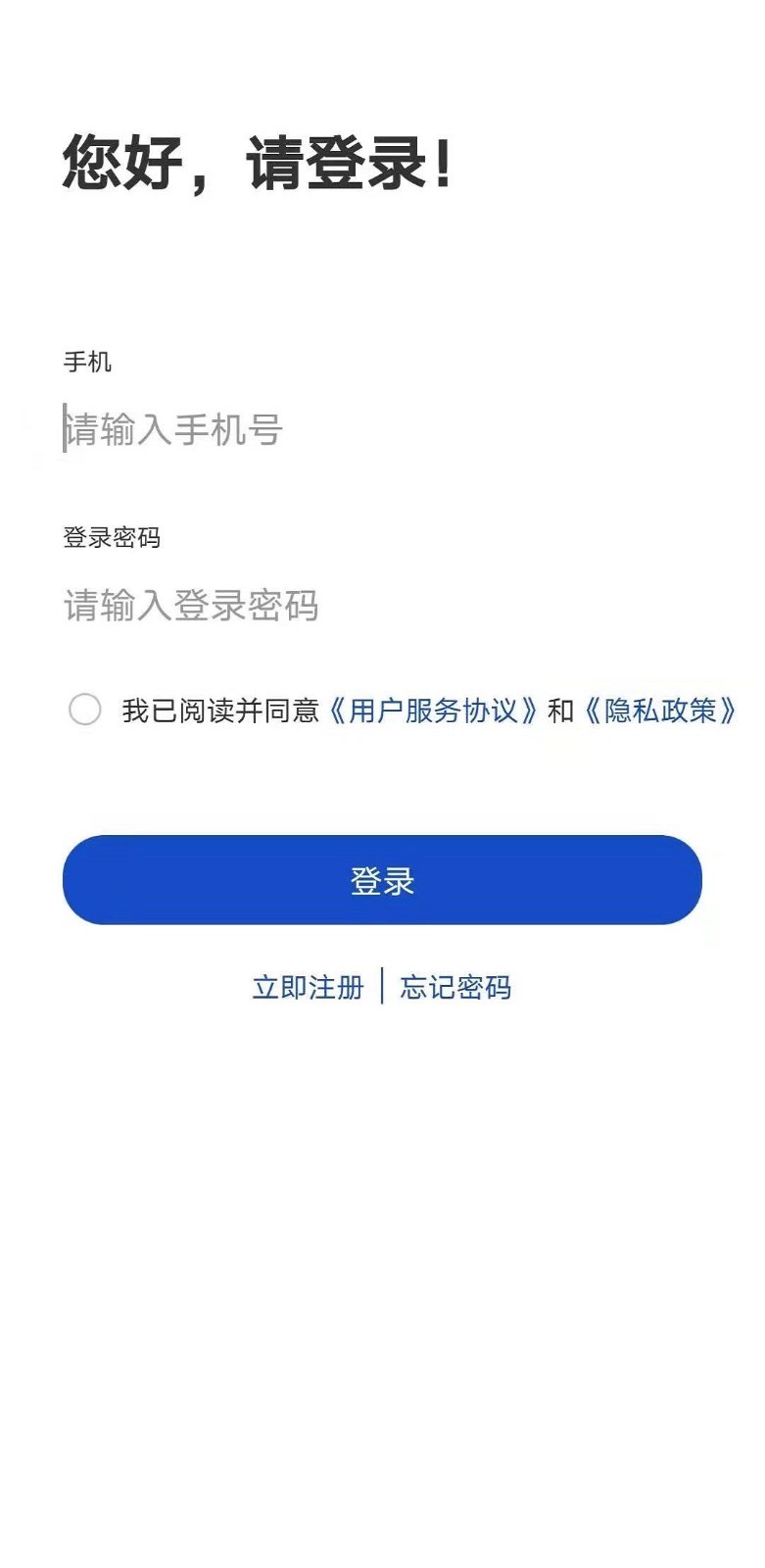Screen dimensions: 765x1568
Task: Check the agreement consent circle
Action: tap(85, 710)
